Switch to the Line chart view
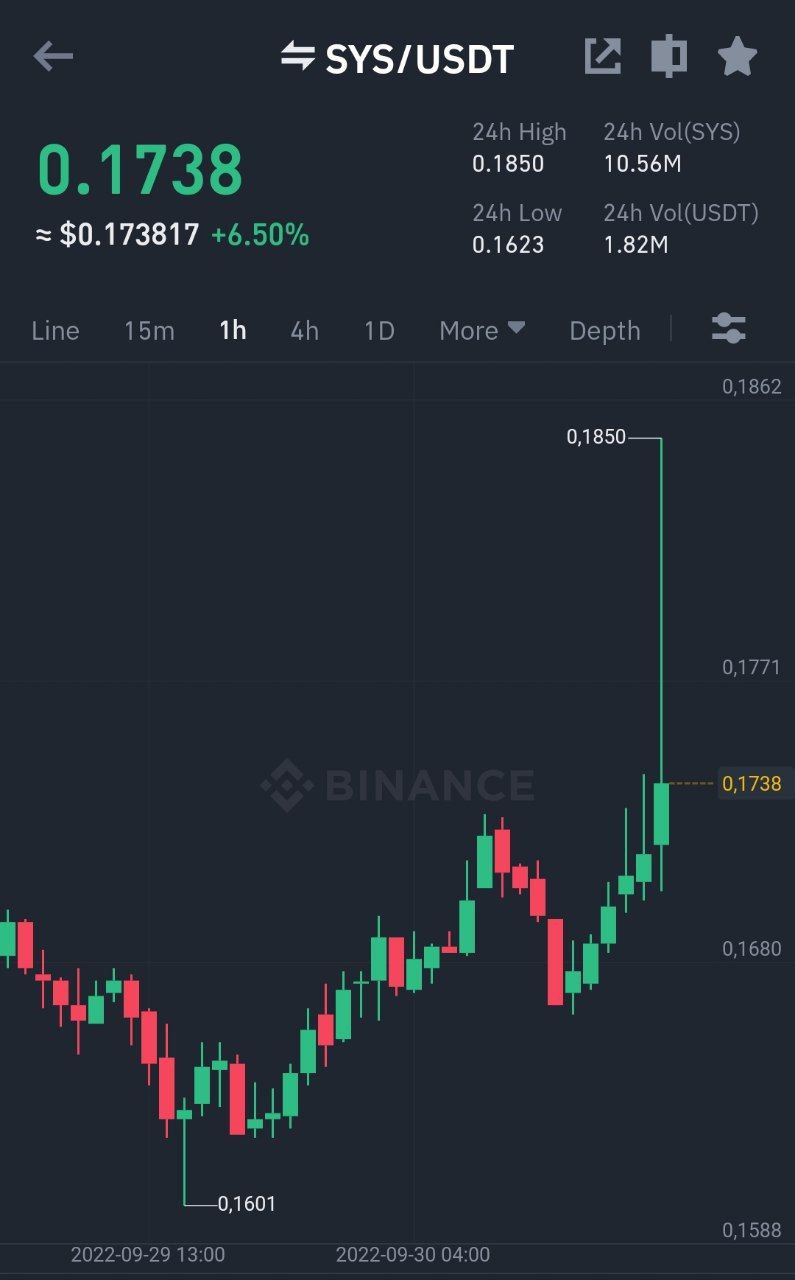 click(55, 331)
